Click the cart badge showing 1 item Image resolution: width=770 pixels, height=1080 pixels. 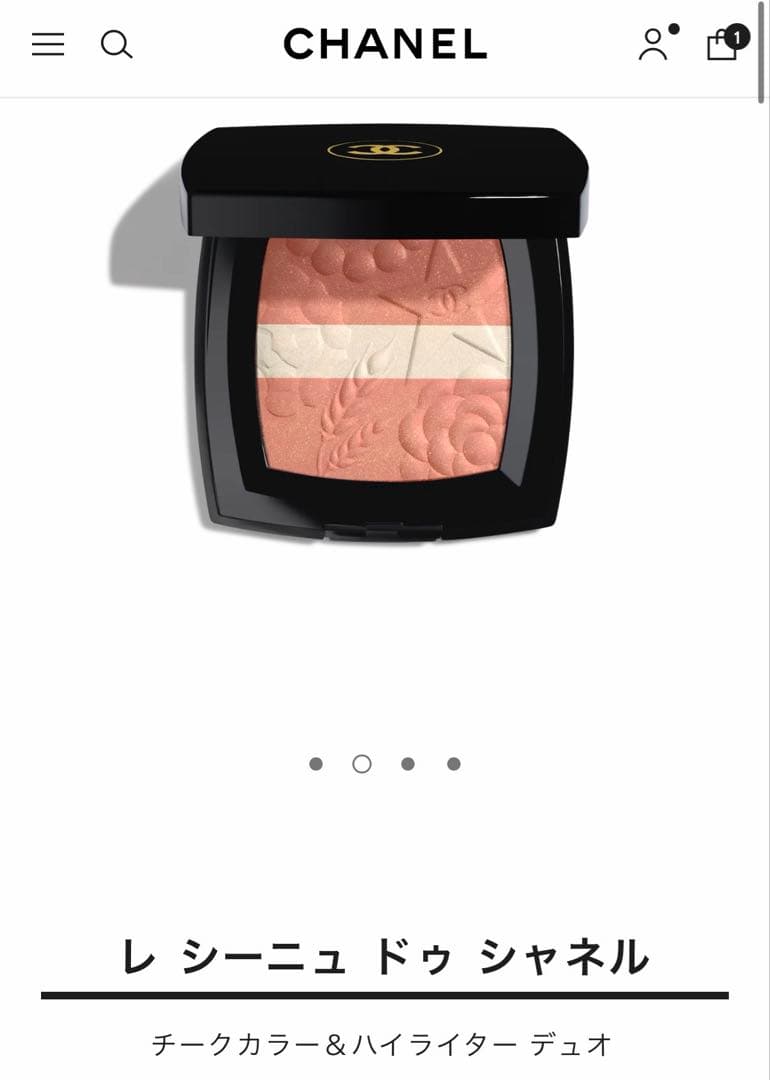pos(737,34)
